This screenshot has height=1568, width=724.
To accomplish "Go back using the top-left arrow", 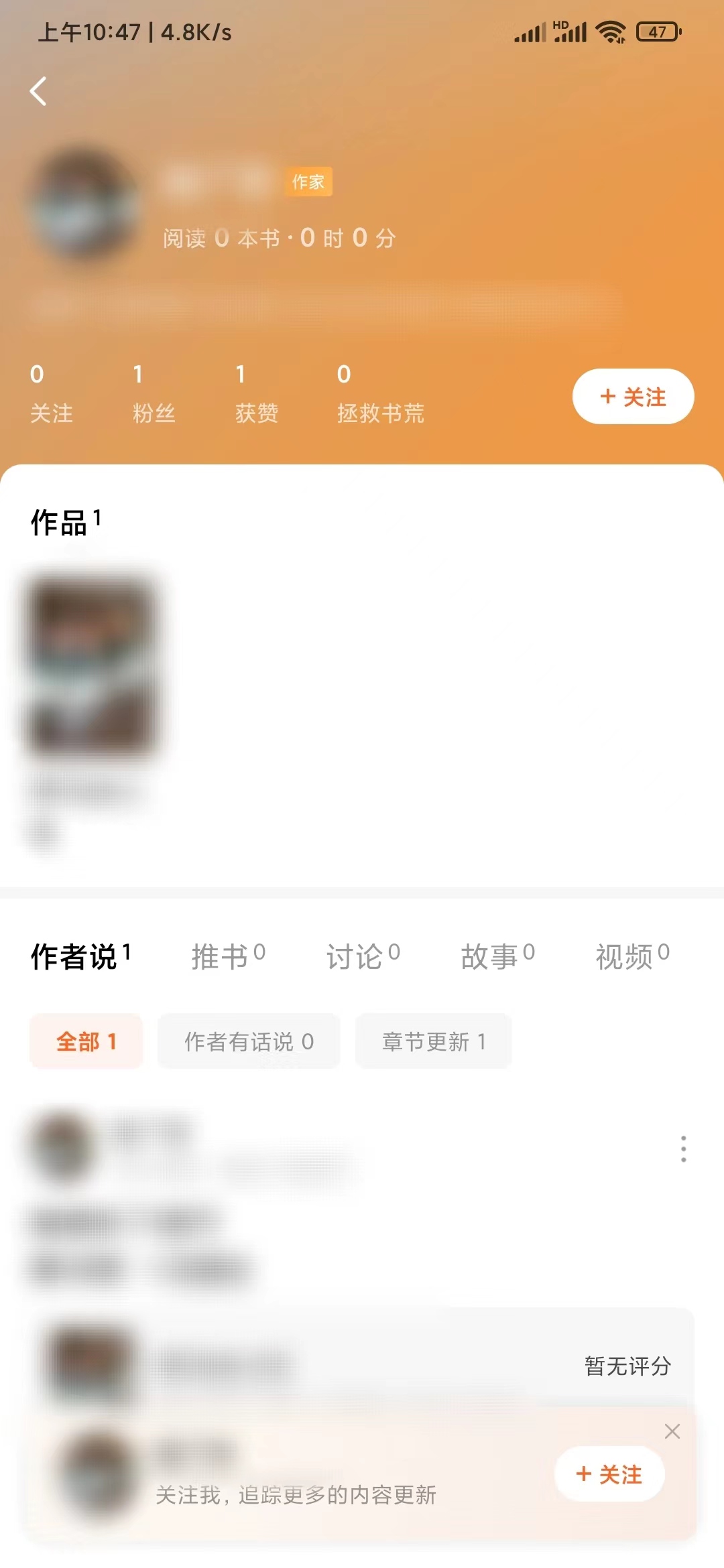I will coord(39,91).
